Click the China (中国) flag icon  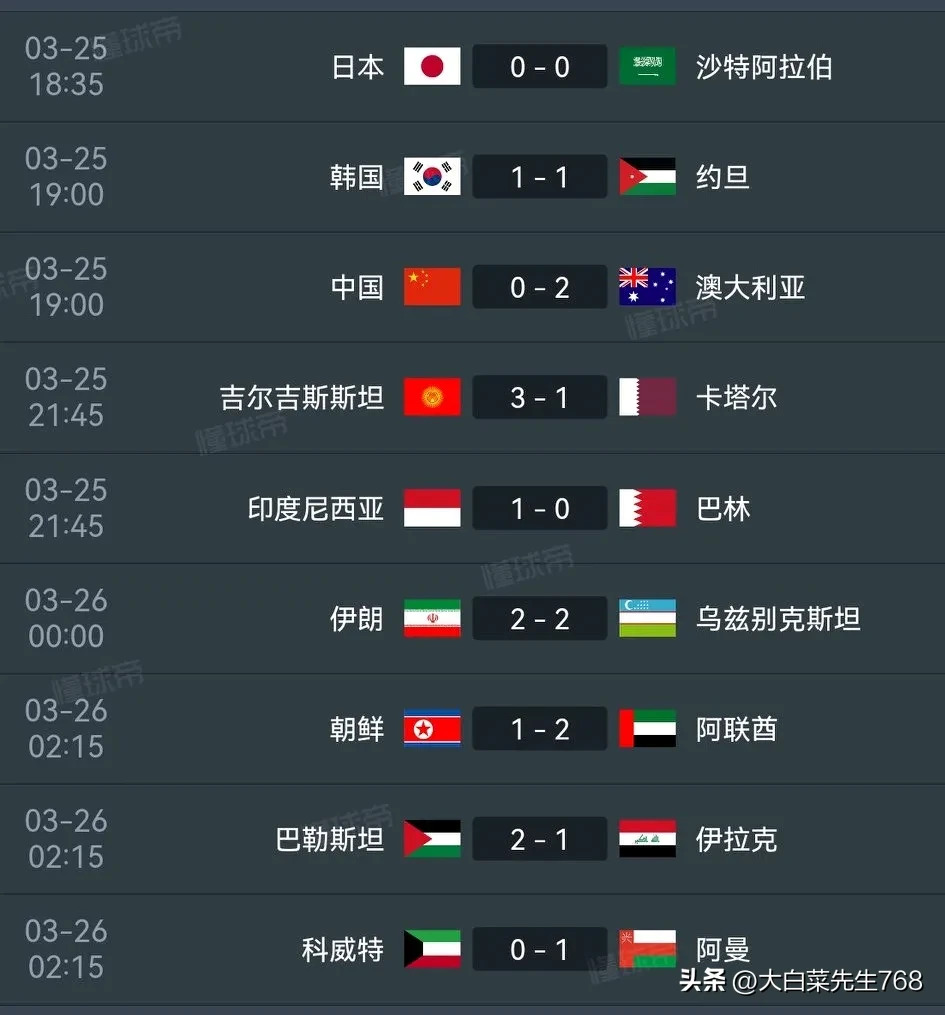(431, 287)
